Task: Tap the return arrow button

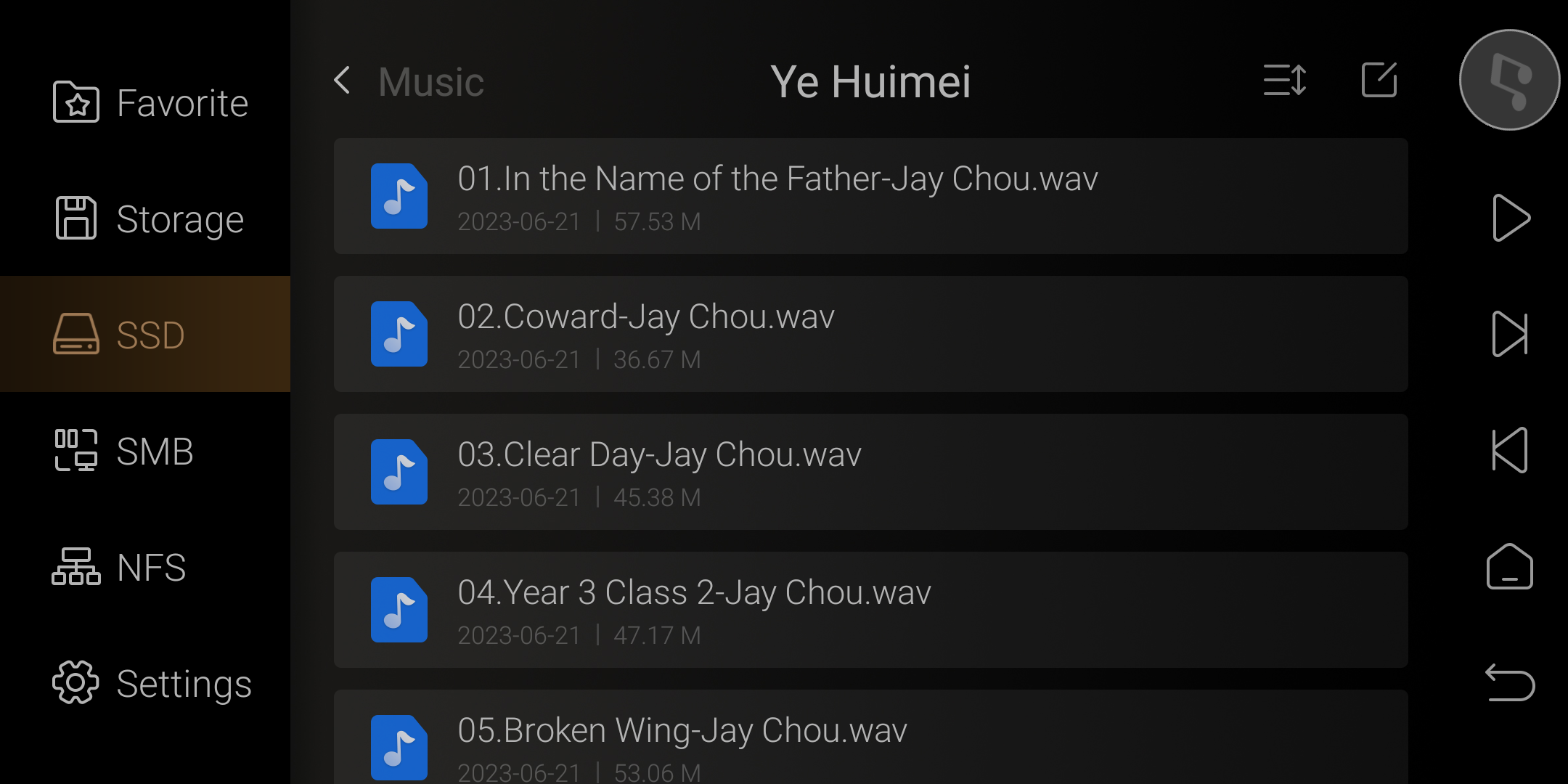Action: click(x=1510, y=682)
